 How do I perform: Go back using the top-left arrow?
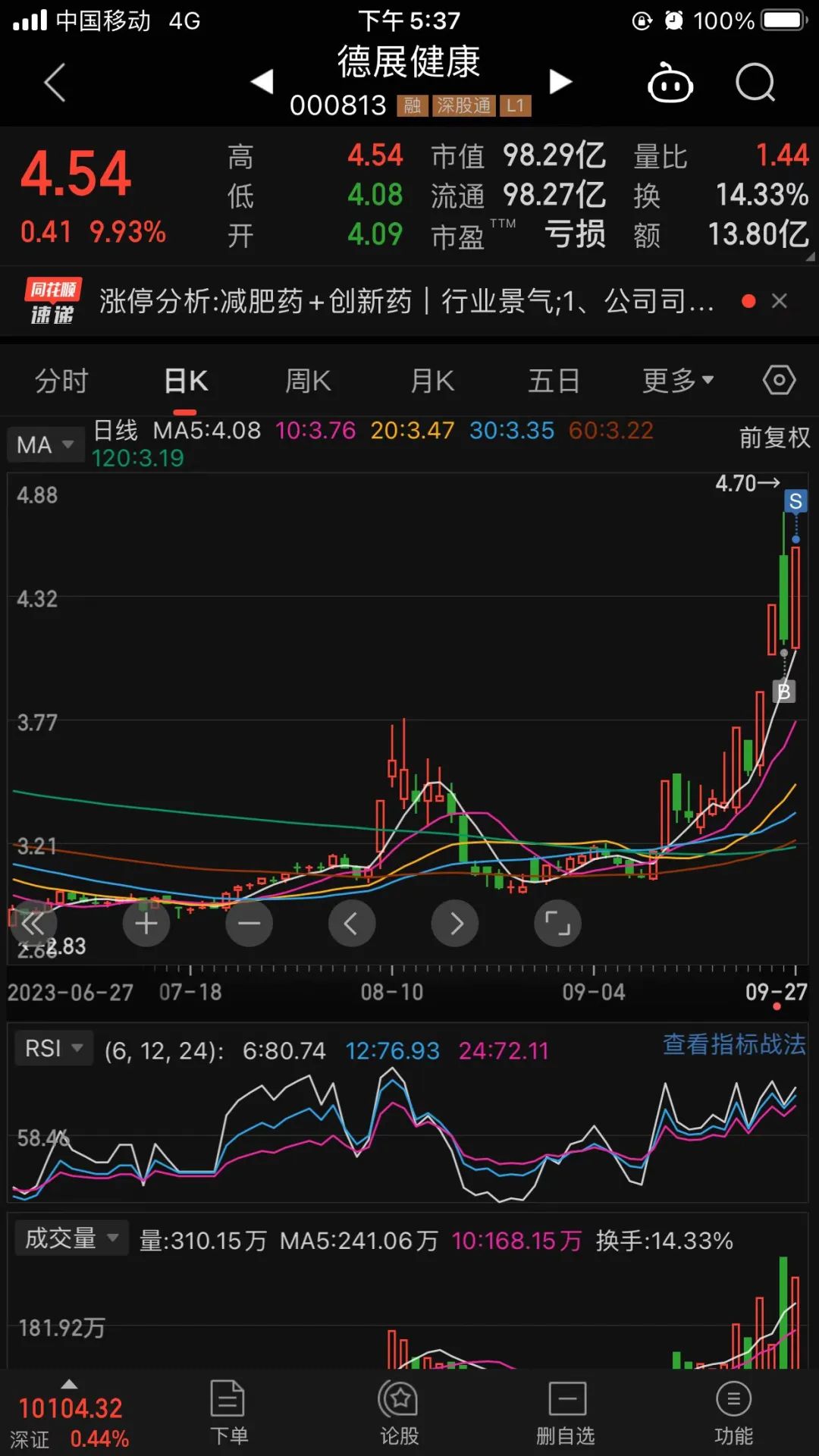coord(55,82)
